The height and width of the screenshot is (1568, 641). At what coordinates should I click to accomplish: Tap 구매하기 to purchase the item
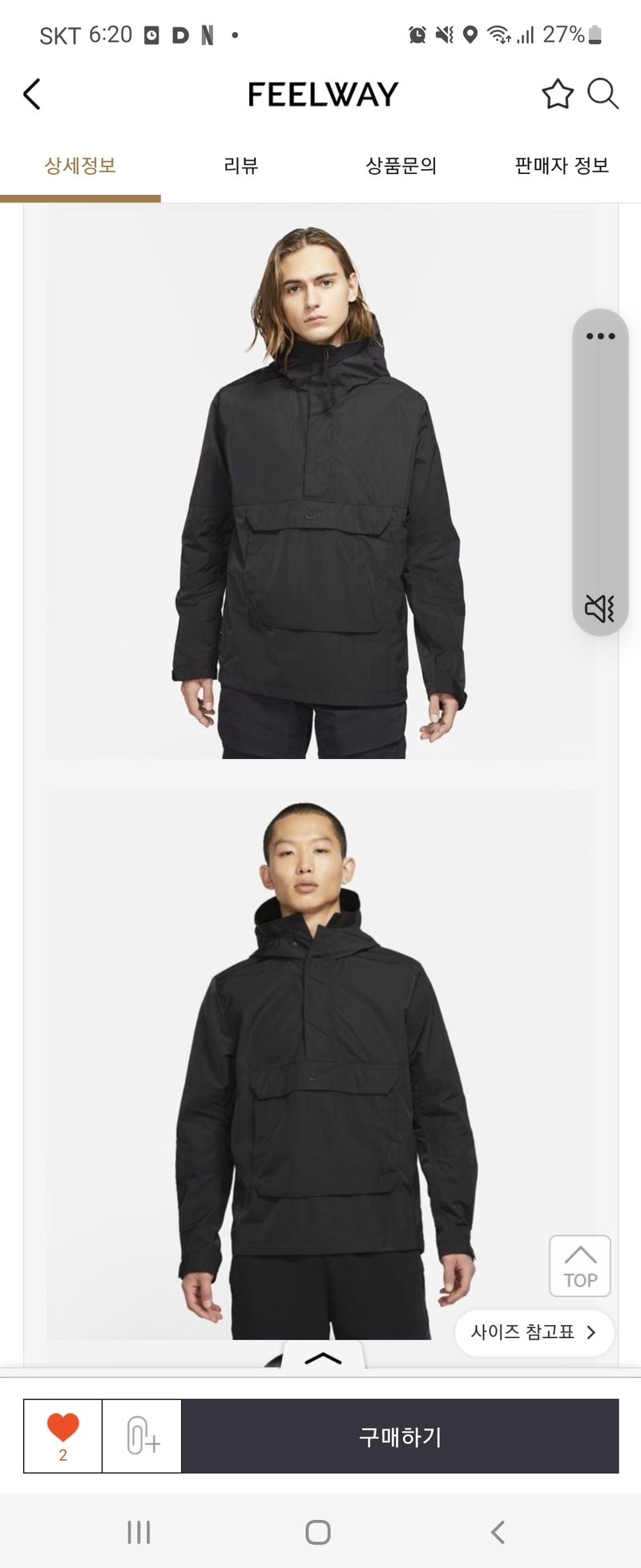tap(400, 1436)
